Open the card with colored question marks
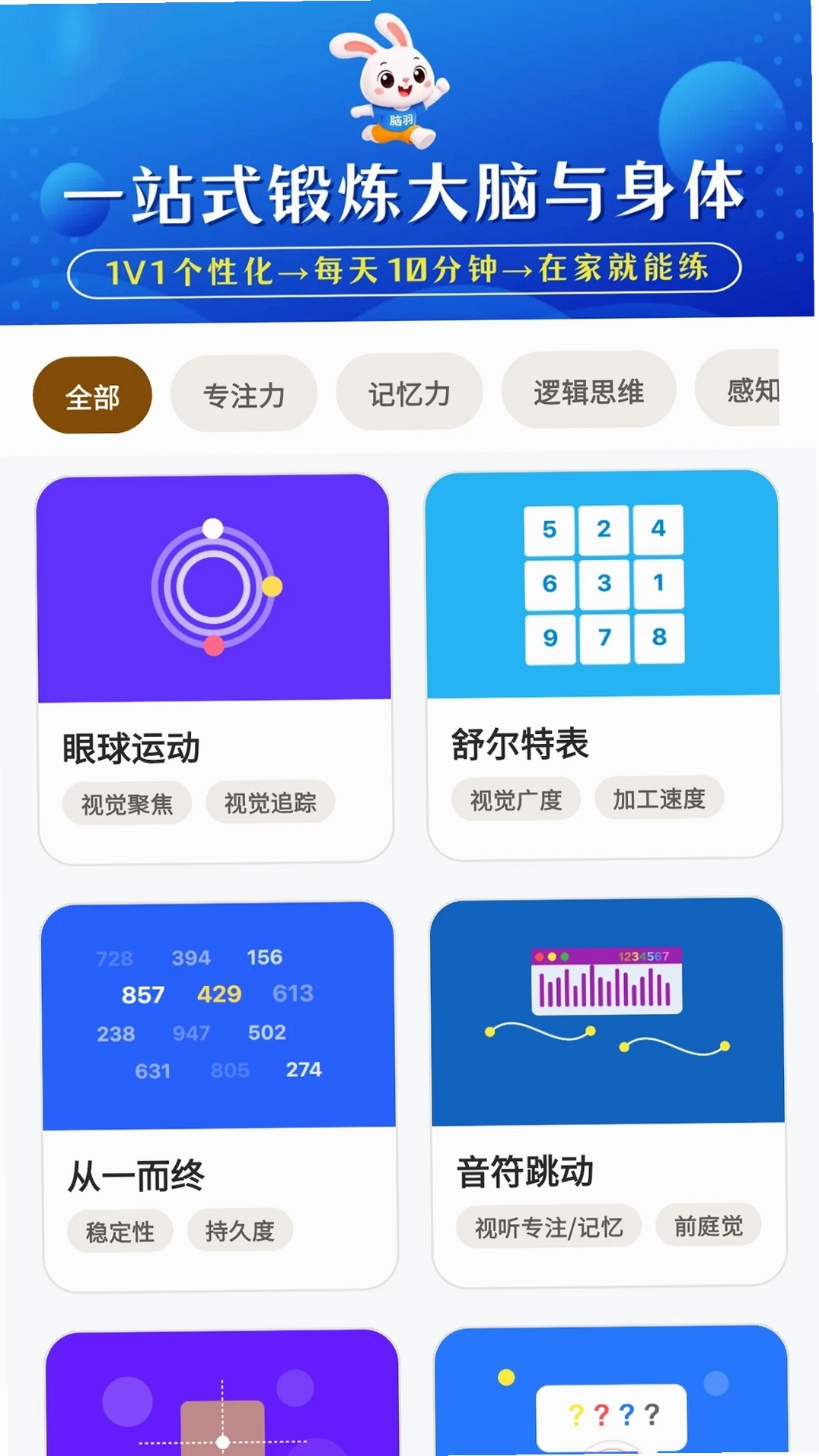819x1456 pixels. point(612,1391)
